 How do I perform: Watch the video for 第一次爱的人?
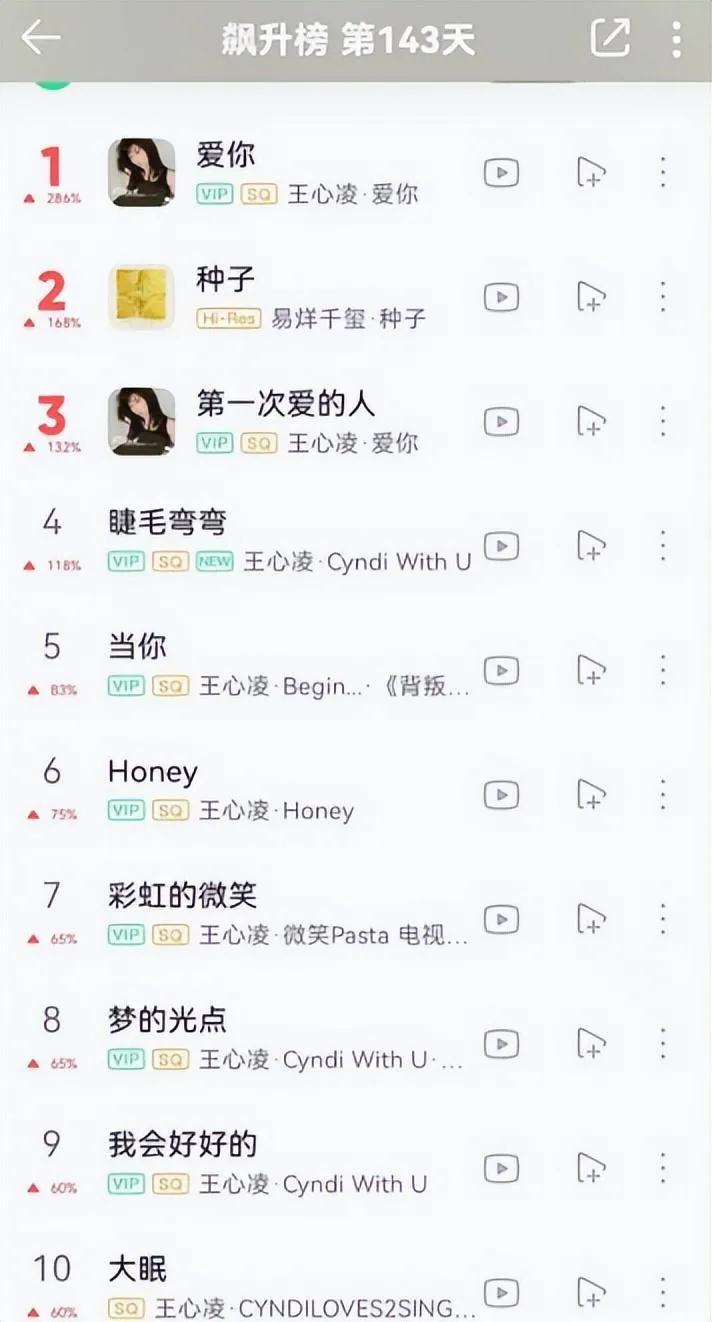point(501,422)
